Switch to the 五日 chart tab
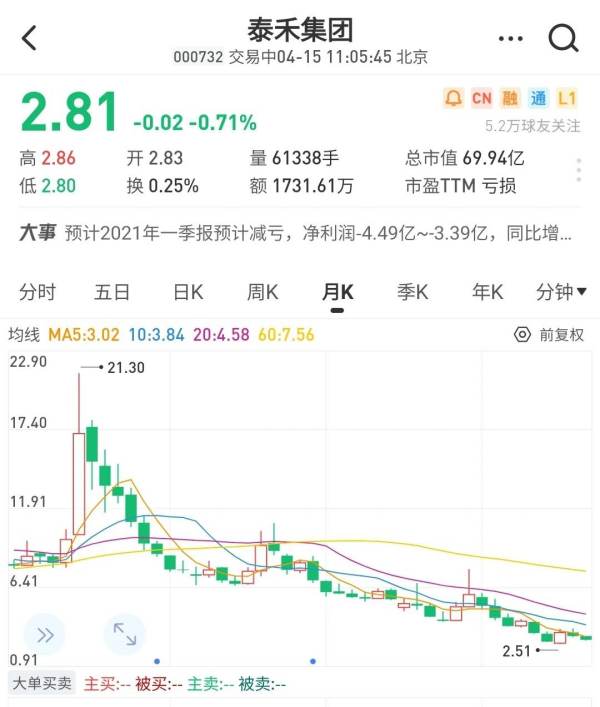The height and width of the screenshot is (707, 600). 112,292
